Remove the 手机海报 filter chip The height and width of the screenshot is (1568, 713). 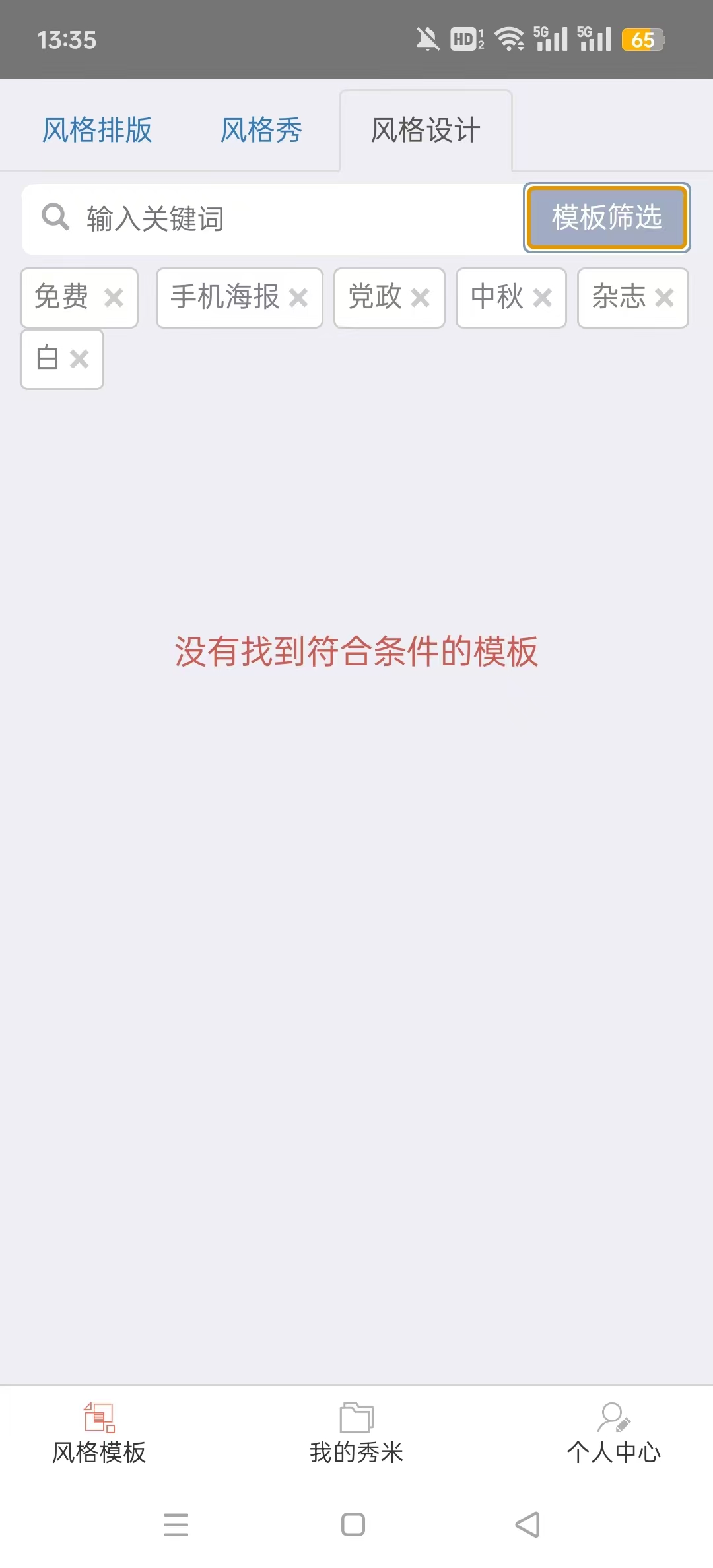(x=298, y=298)
